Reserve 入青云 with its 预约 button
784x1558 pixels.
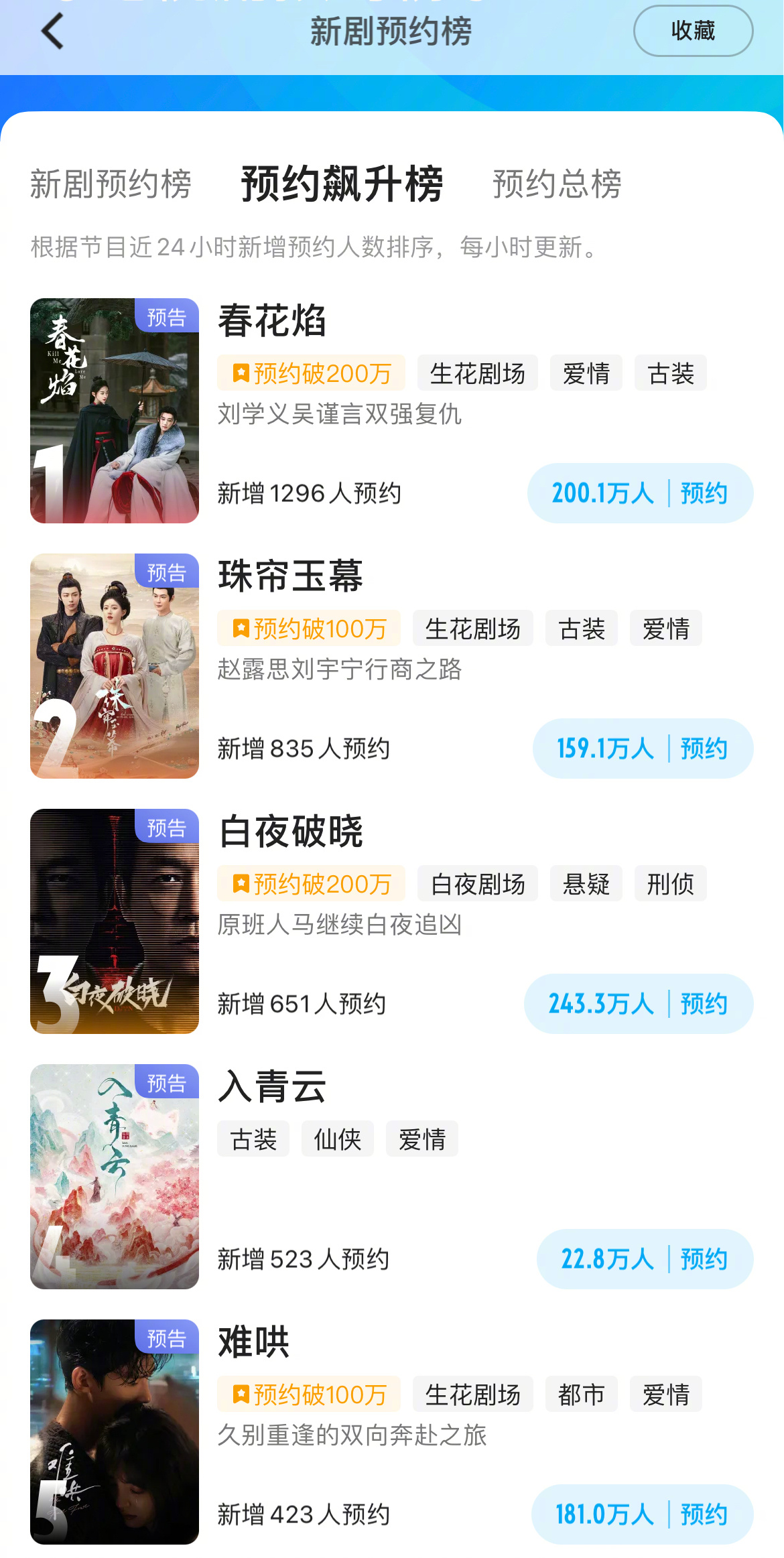tap(645, 1259)
